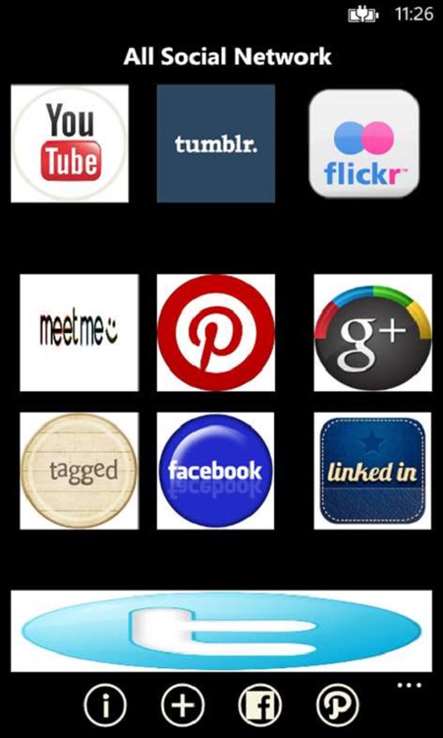Open the red Pinterest tile
The image size is (443, 738).
tap(216, 333)
